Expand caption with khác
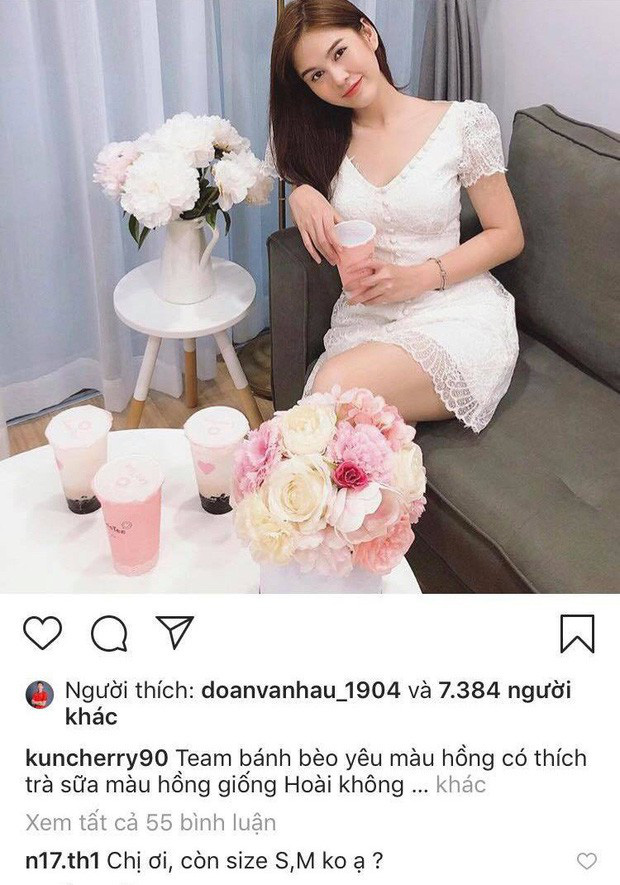620x885 pixels. pyautogui.click(x=461, y=784)
